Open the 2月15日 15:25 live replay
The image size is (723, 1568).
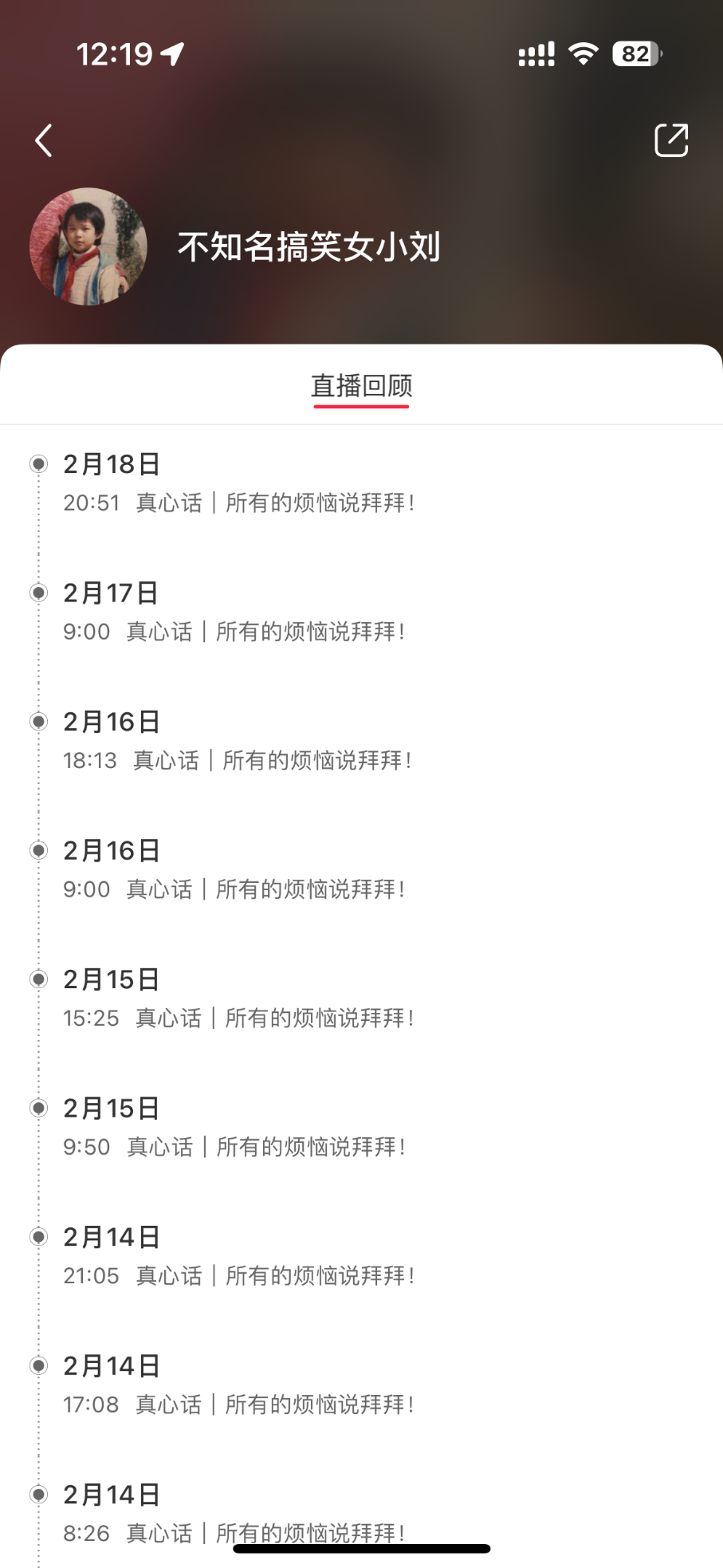[x=361, y=999]
